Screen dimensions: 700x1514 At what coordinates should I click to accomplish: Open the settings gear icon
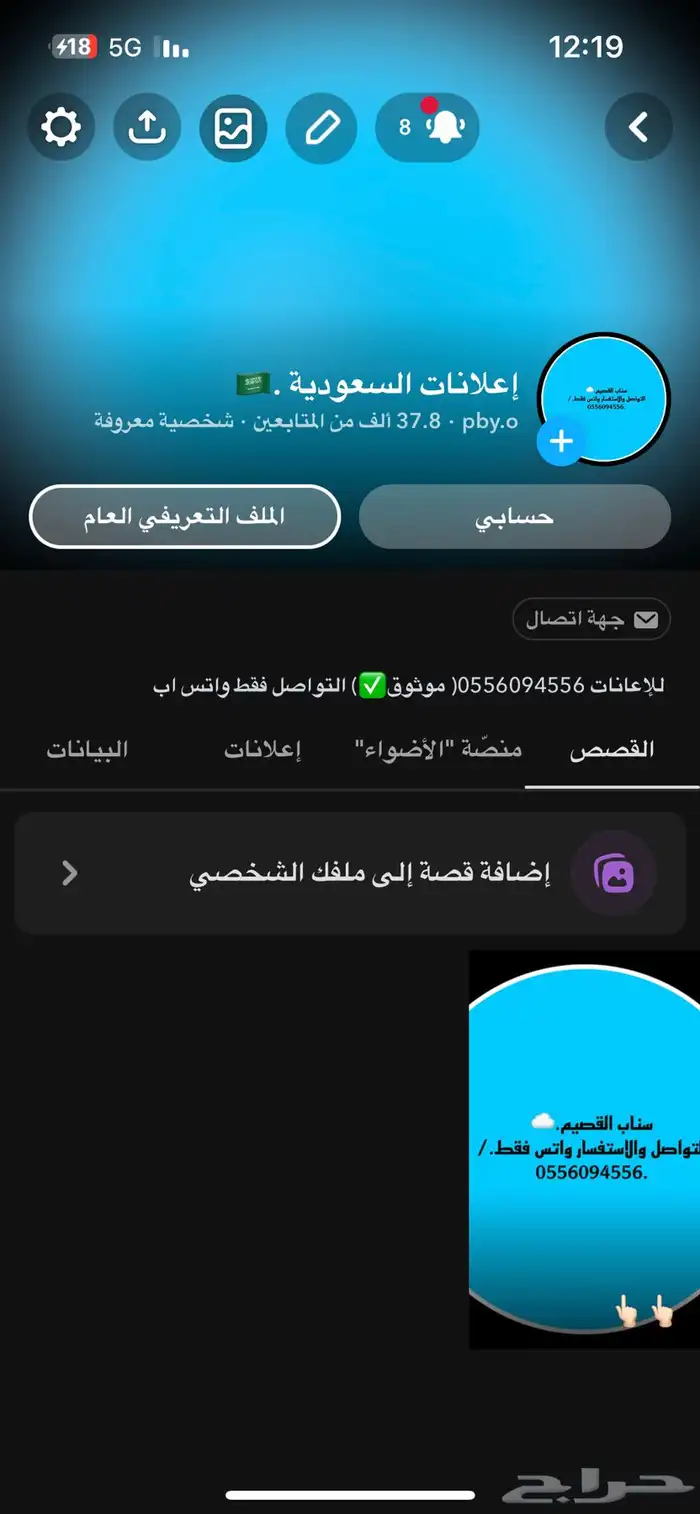click(61, 127)
